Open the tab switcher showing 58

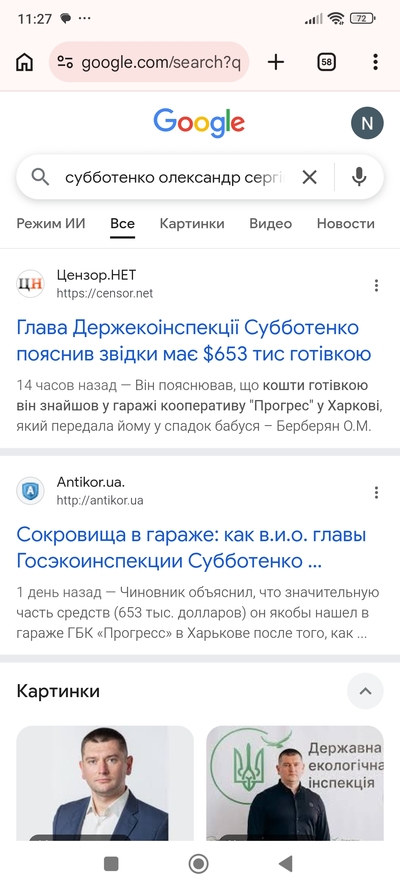326,62
